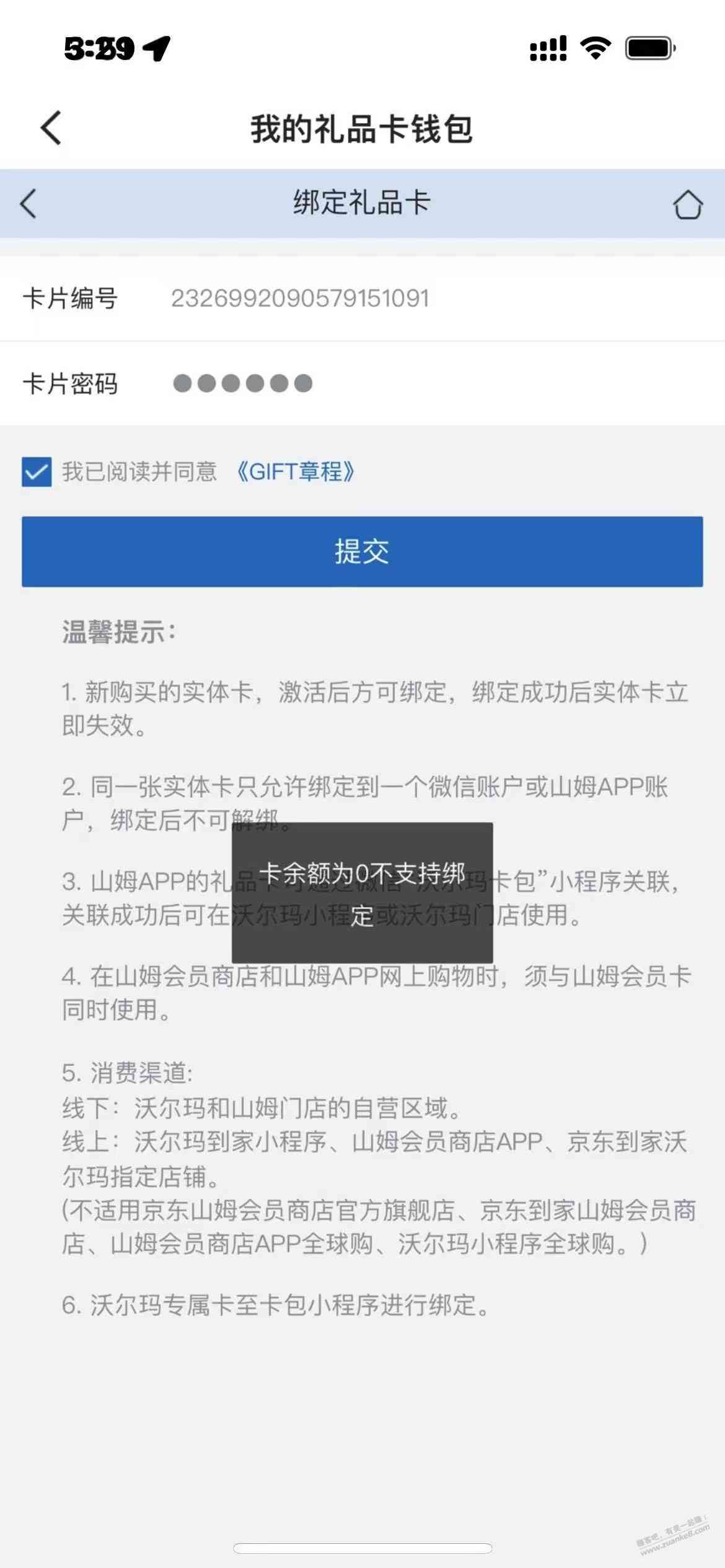Uncheck the 我已阅读并同意 checkbox
The image size is (725, 1568).
37,472
